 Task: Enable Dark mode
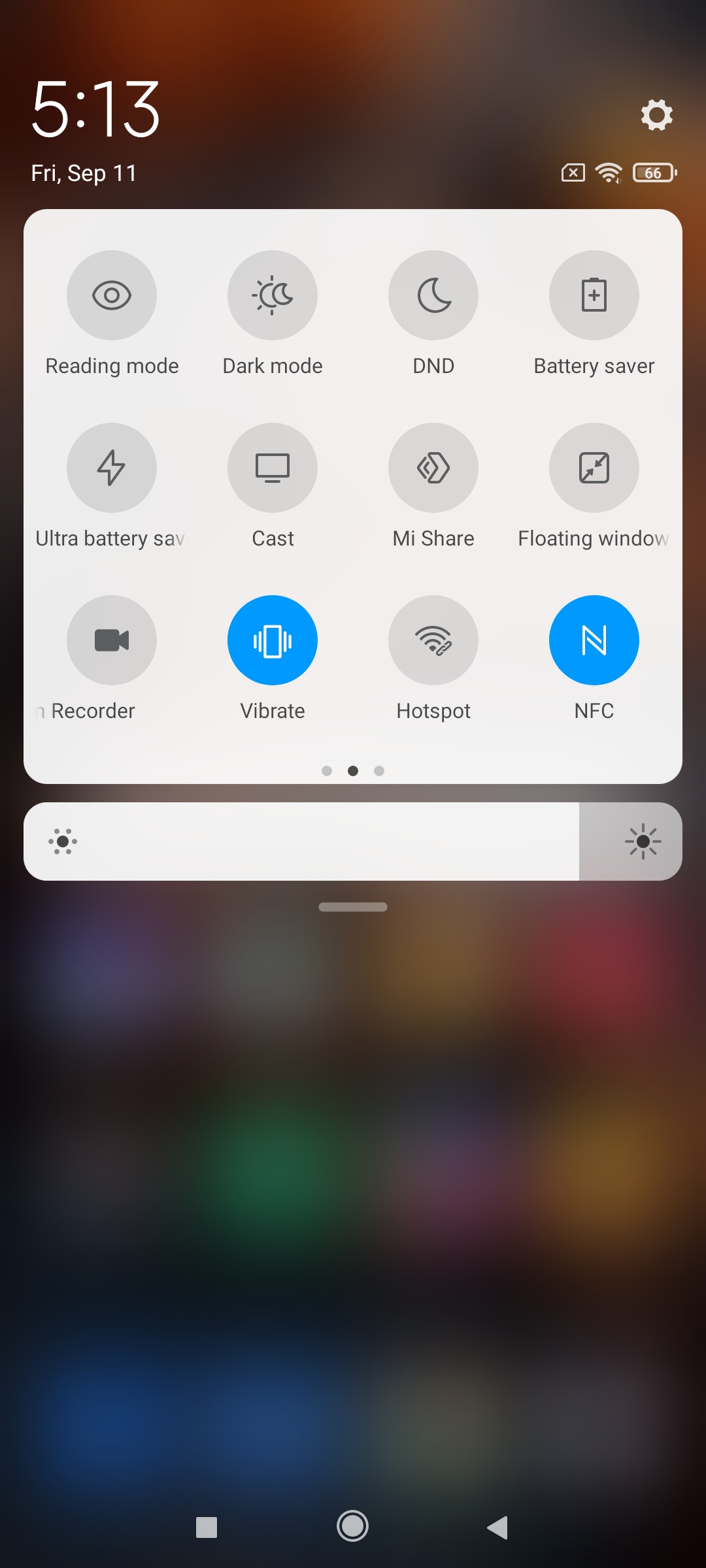tap(273, 295)
